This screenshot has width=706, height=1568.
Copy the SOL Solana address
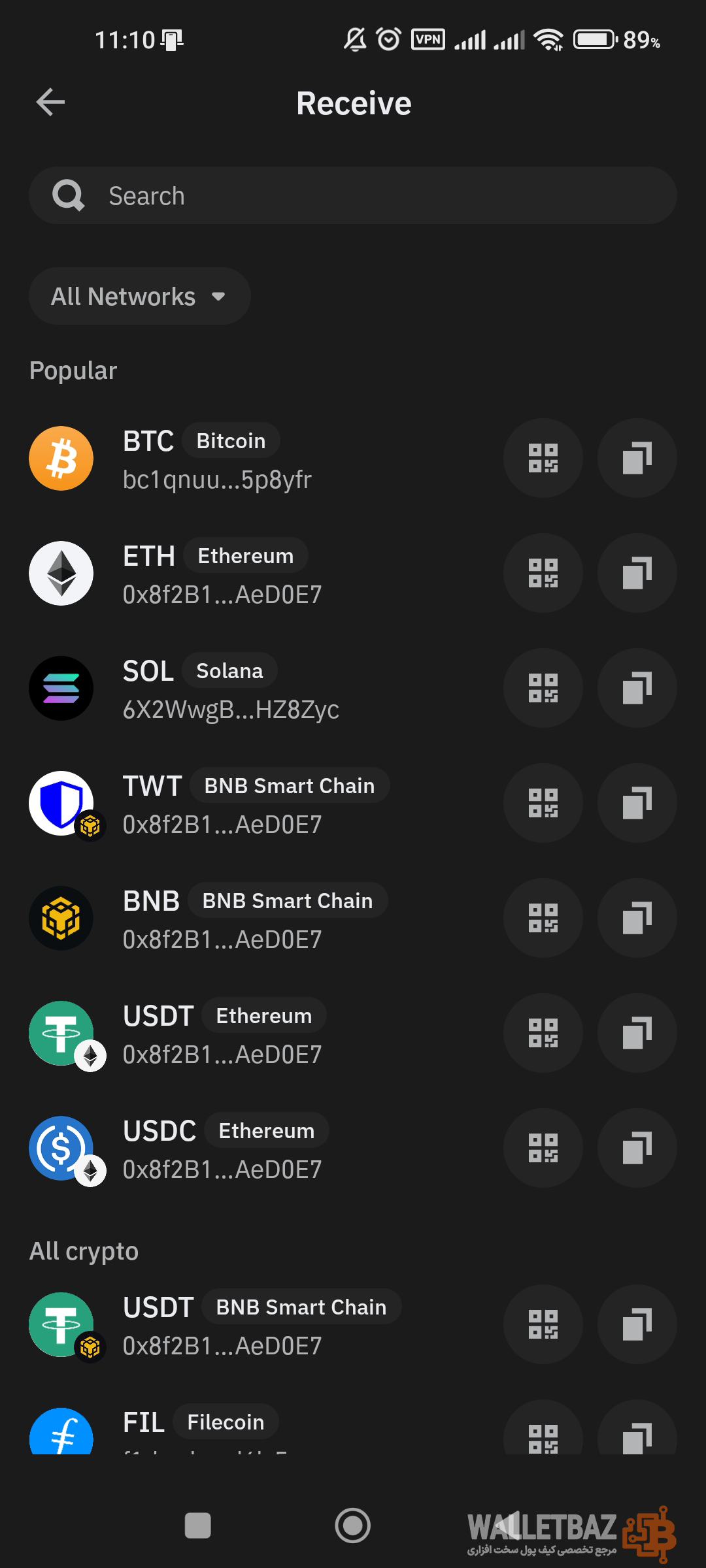(x=637, y=688)
